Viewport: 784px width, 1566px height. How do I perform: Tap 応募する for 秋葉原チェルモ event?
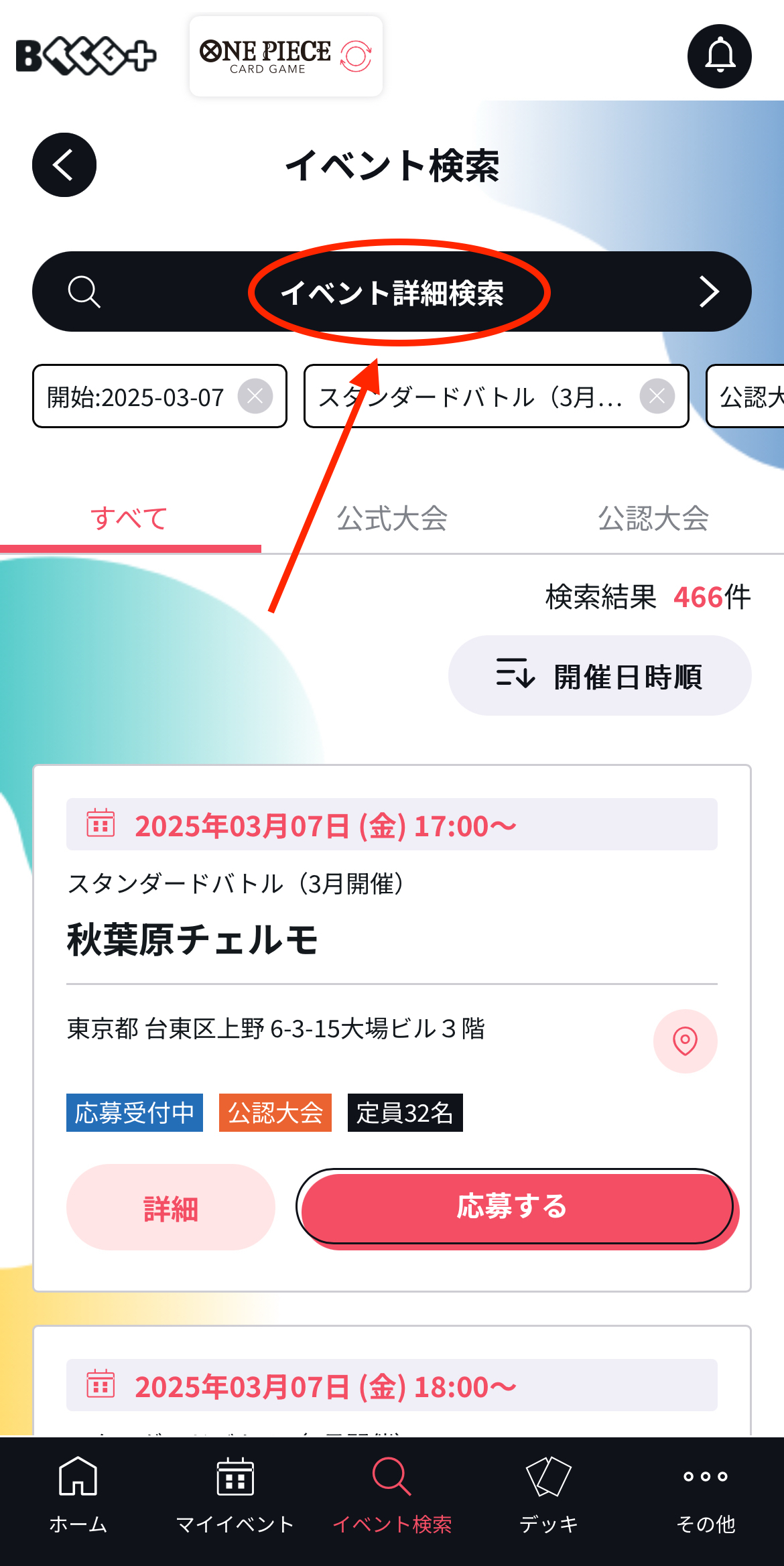tap(515, 1206)
